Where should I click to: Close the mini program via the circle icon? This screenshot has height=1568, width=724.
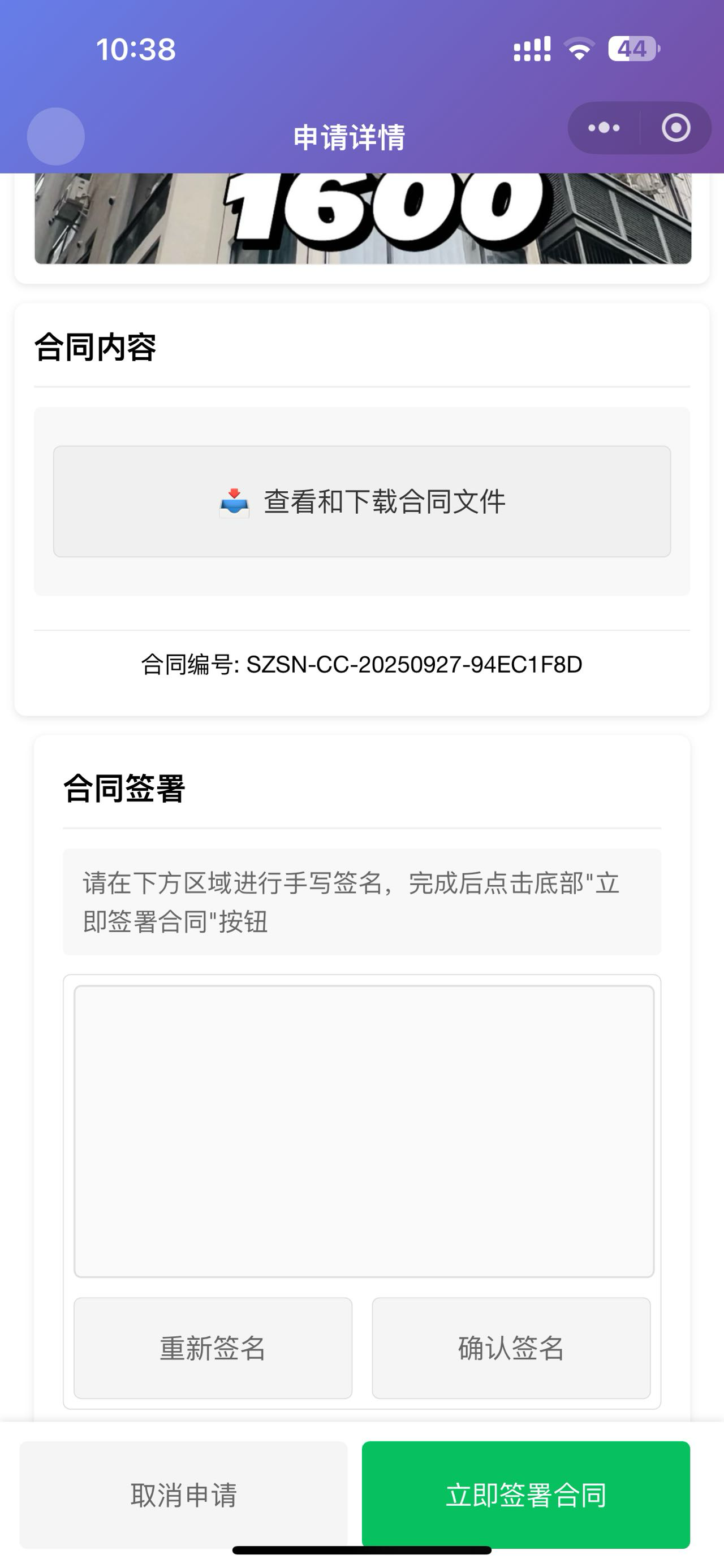676,128
